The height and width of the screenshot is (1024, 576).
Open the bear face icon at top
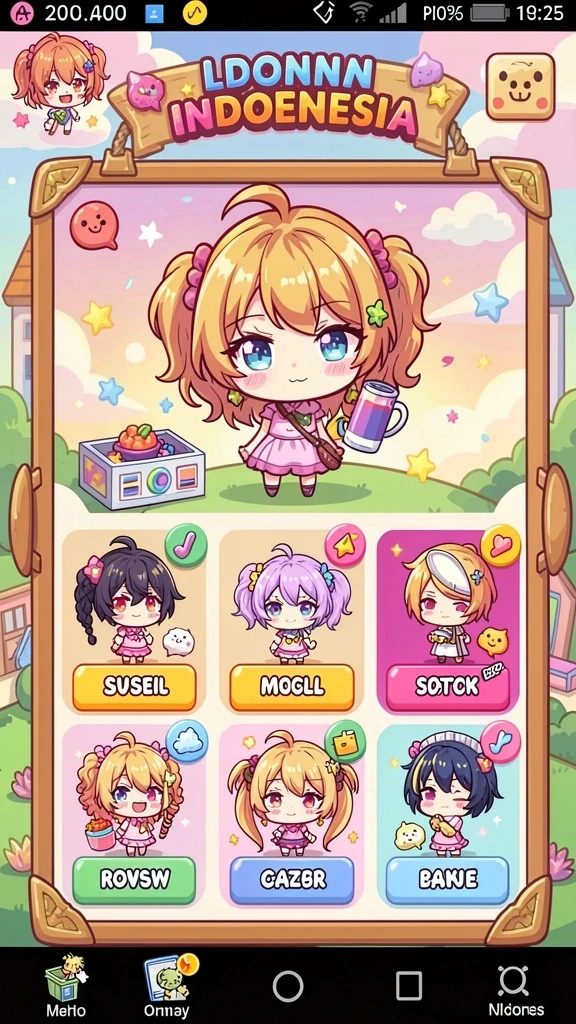point(520,87)
